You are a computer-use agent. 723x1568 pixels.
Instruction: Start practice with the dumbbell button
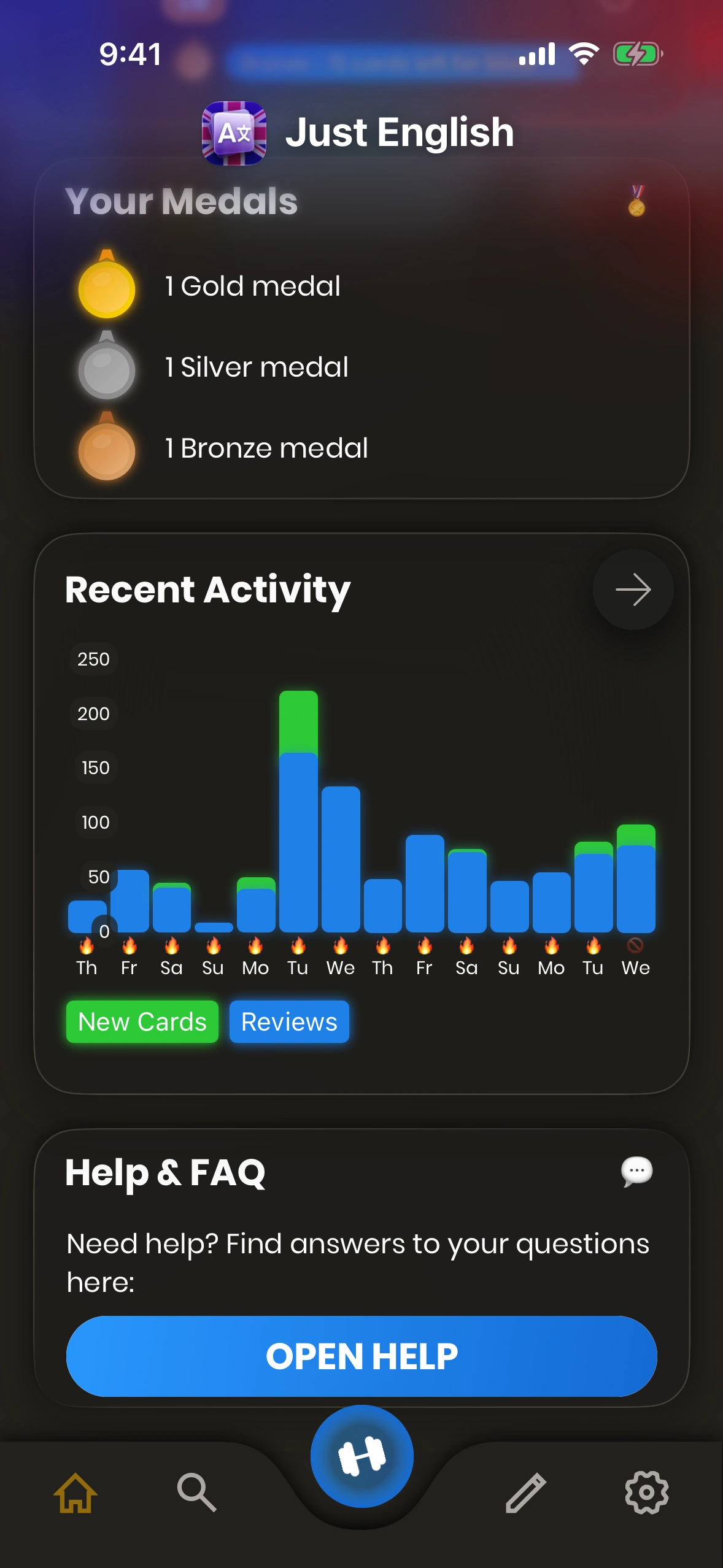tap(361, 1456)
